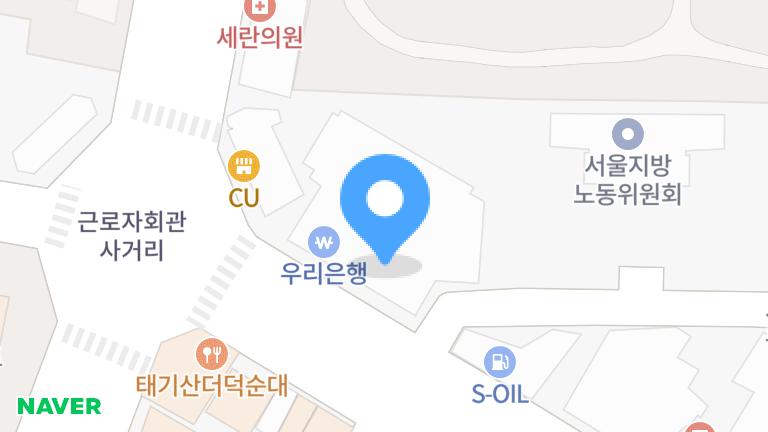768x432 pixels.
Task: Open the CU convenience store marker
Action: click(244, 165)
